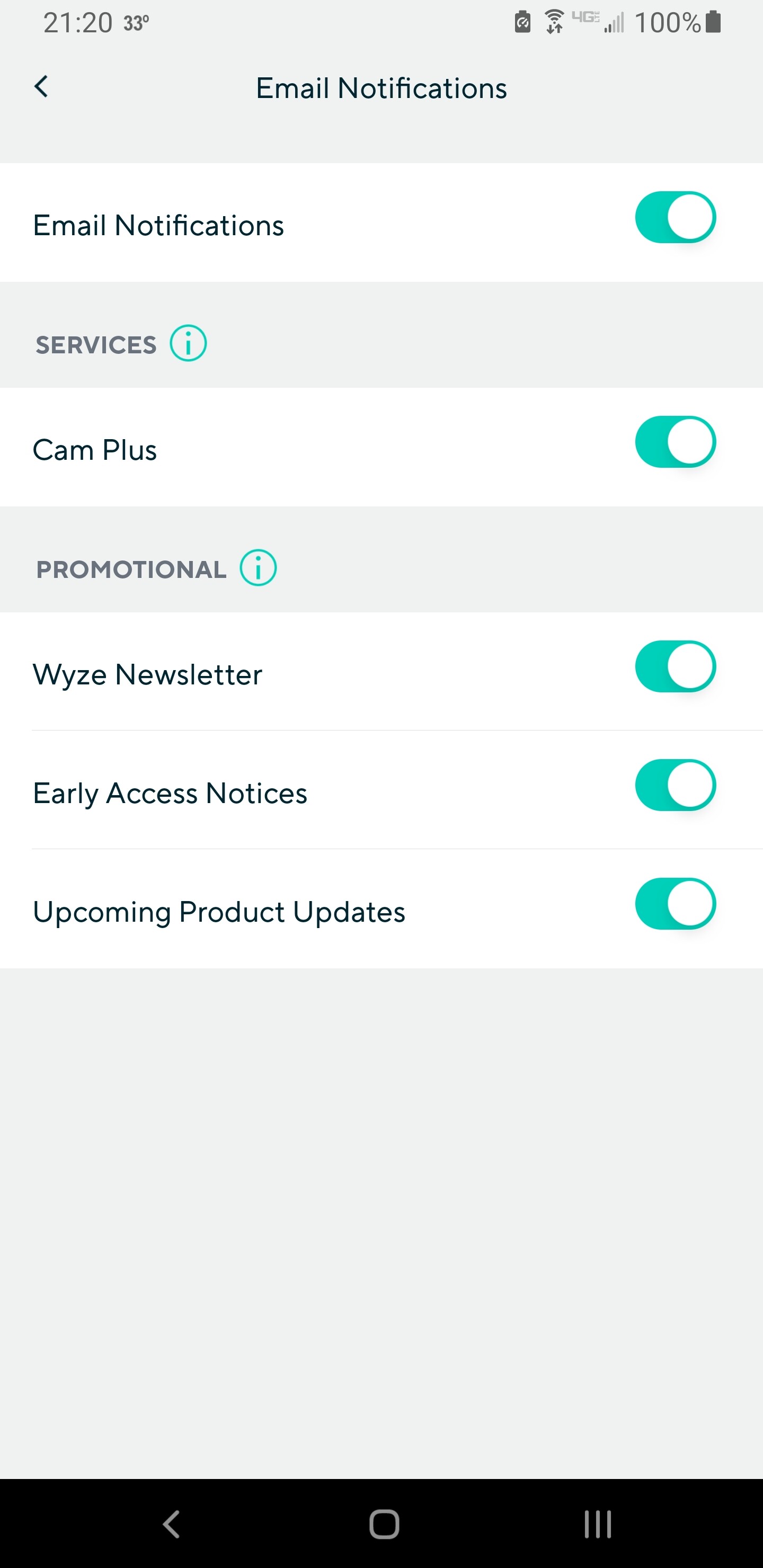
Task: Tap the system home button
Action: click(384, 1524)
